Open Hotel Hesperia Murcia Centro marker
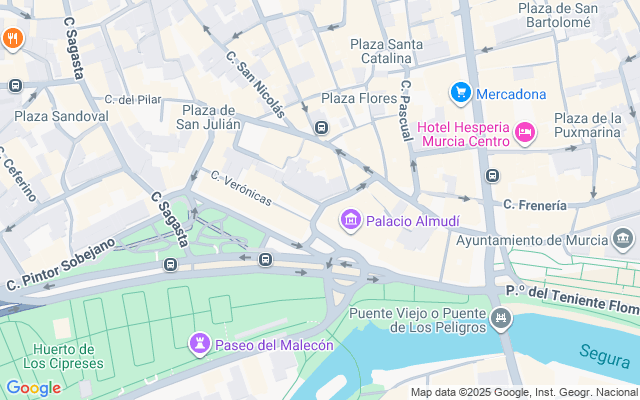The width and height of the screenshot is (640, 400). pos(525,132)
